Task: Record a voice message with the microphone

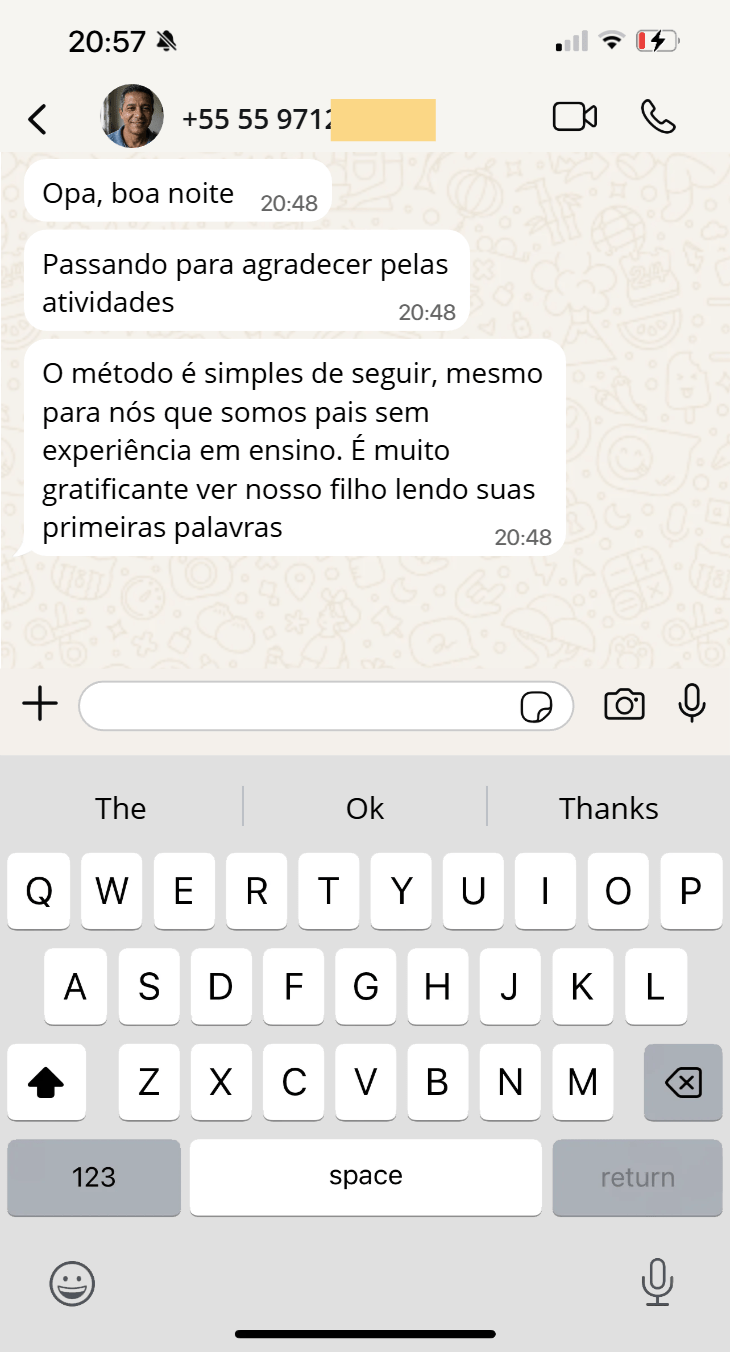Action: coord(691,704)
